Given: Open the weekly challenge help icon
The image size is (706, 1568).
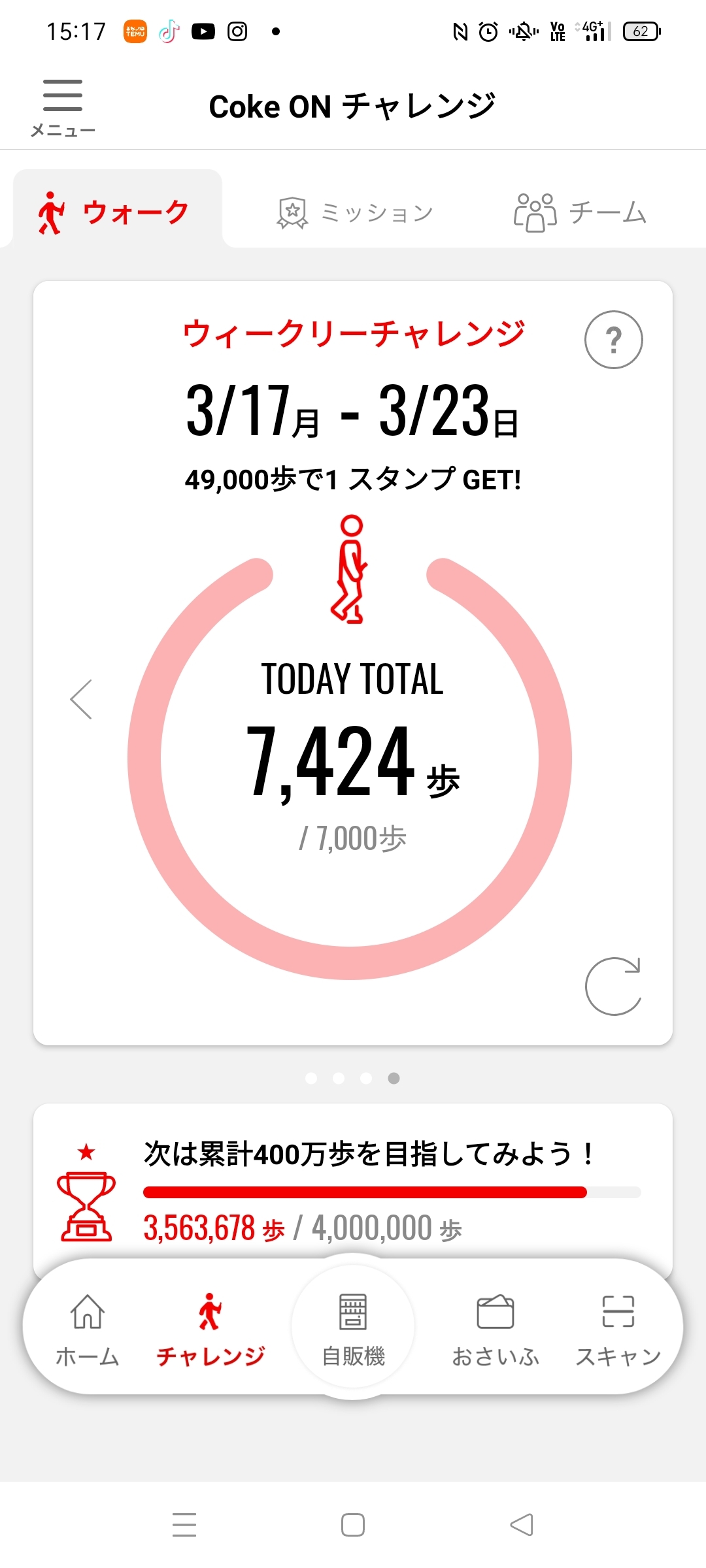Looking at the screenshot, I should pyautogui.click(x=613, y=340).
